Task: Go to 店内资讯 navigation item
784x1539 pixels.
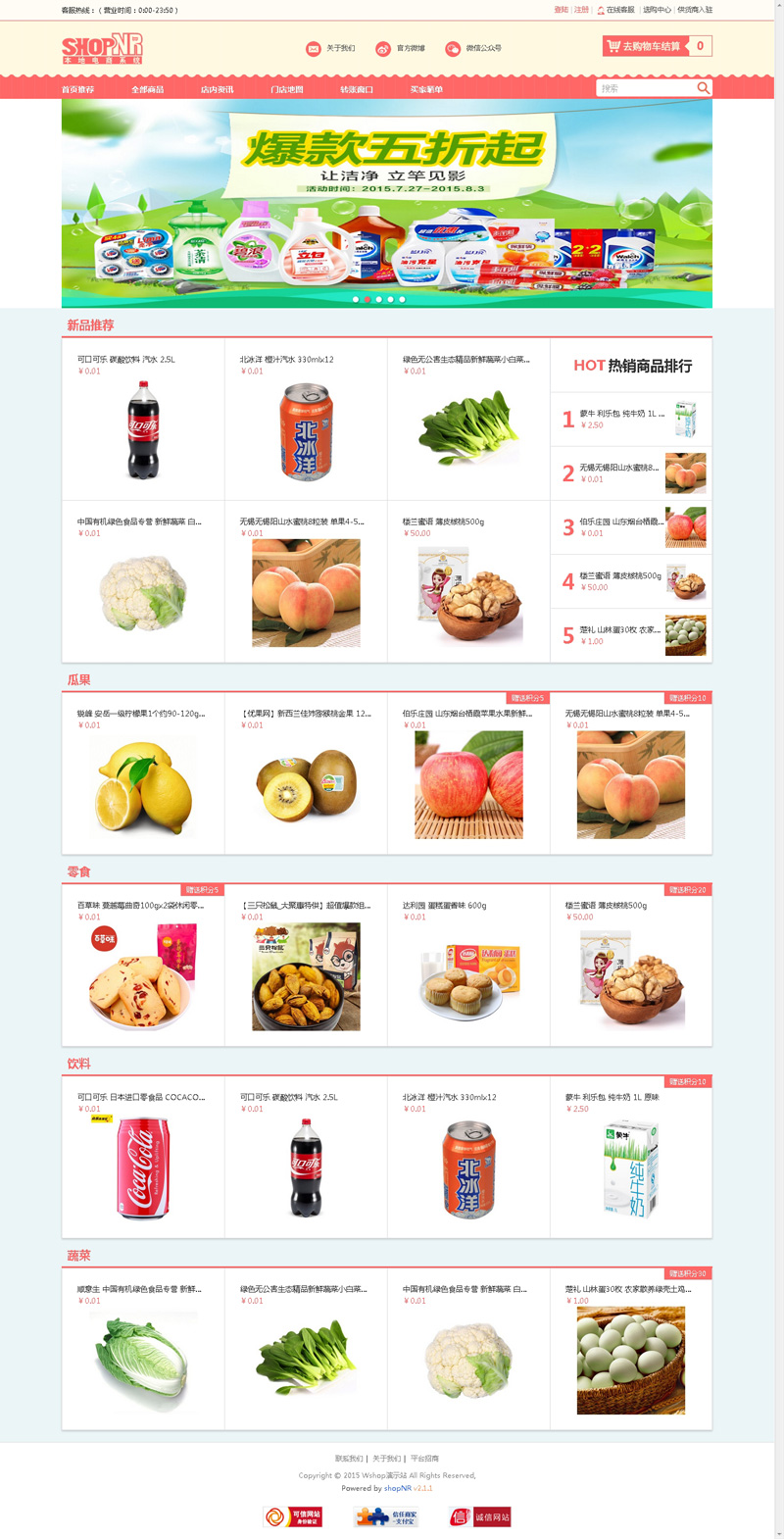Action: 217,89
